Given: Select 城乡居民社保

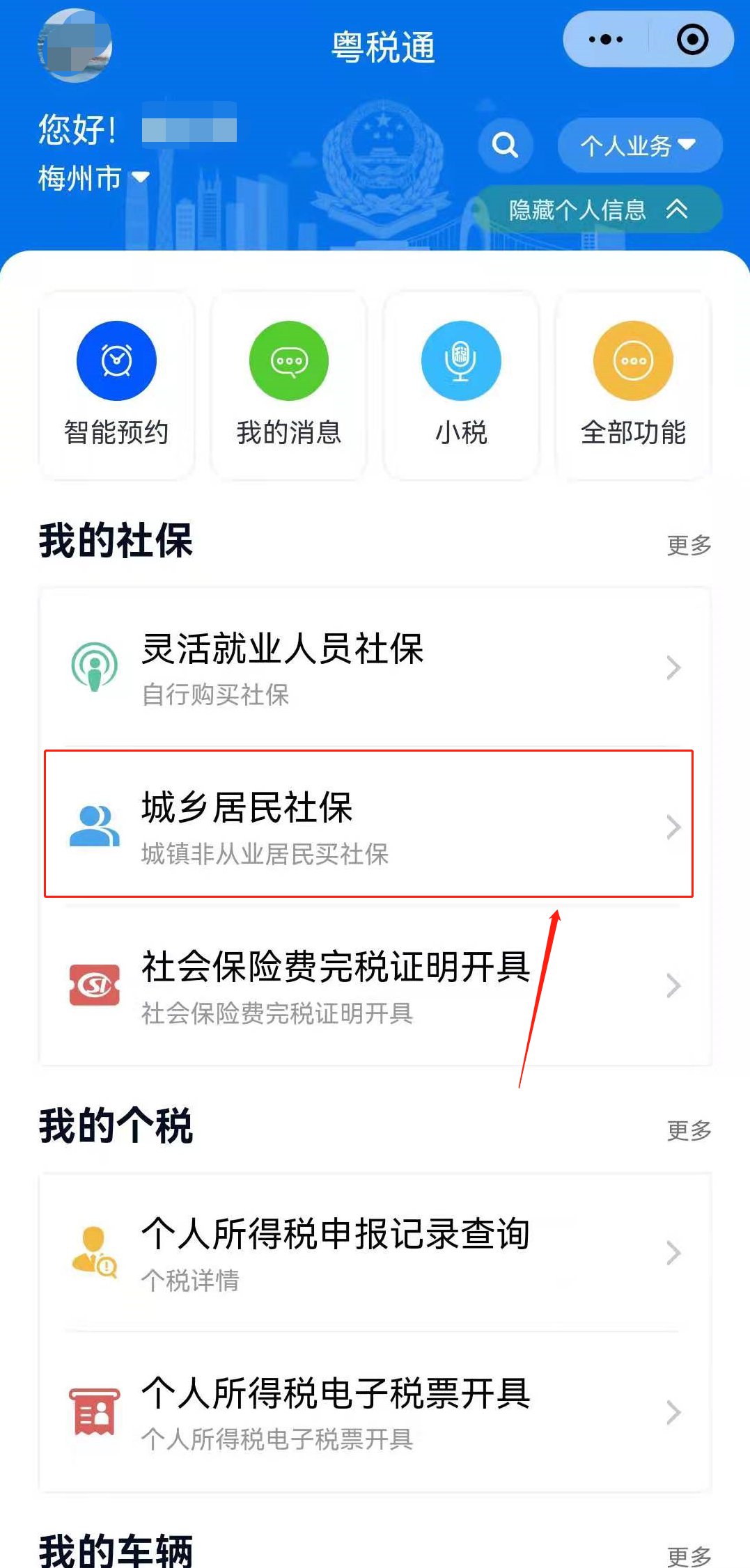Looking at the screenshot, I should (x=369, y=825).
